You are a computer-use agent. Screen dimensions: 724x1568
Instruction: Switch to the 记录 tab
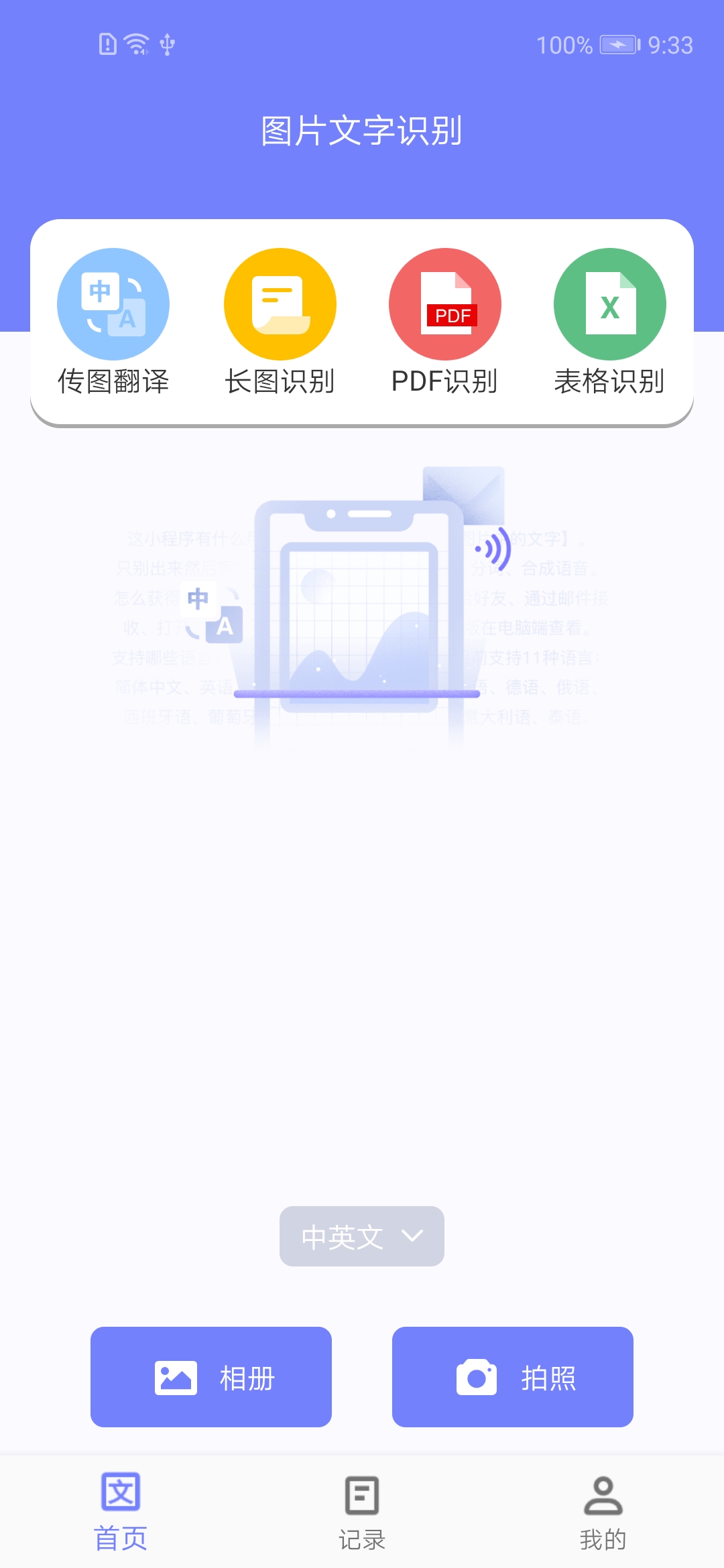pyautogui.click(x=362, y=1512)
